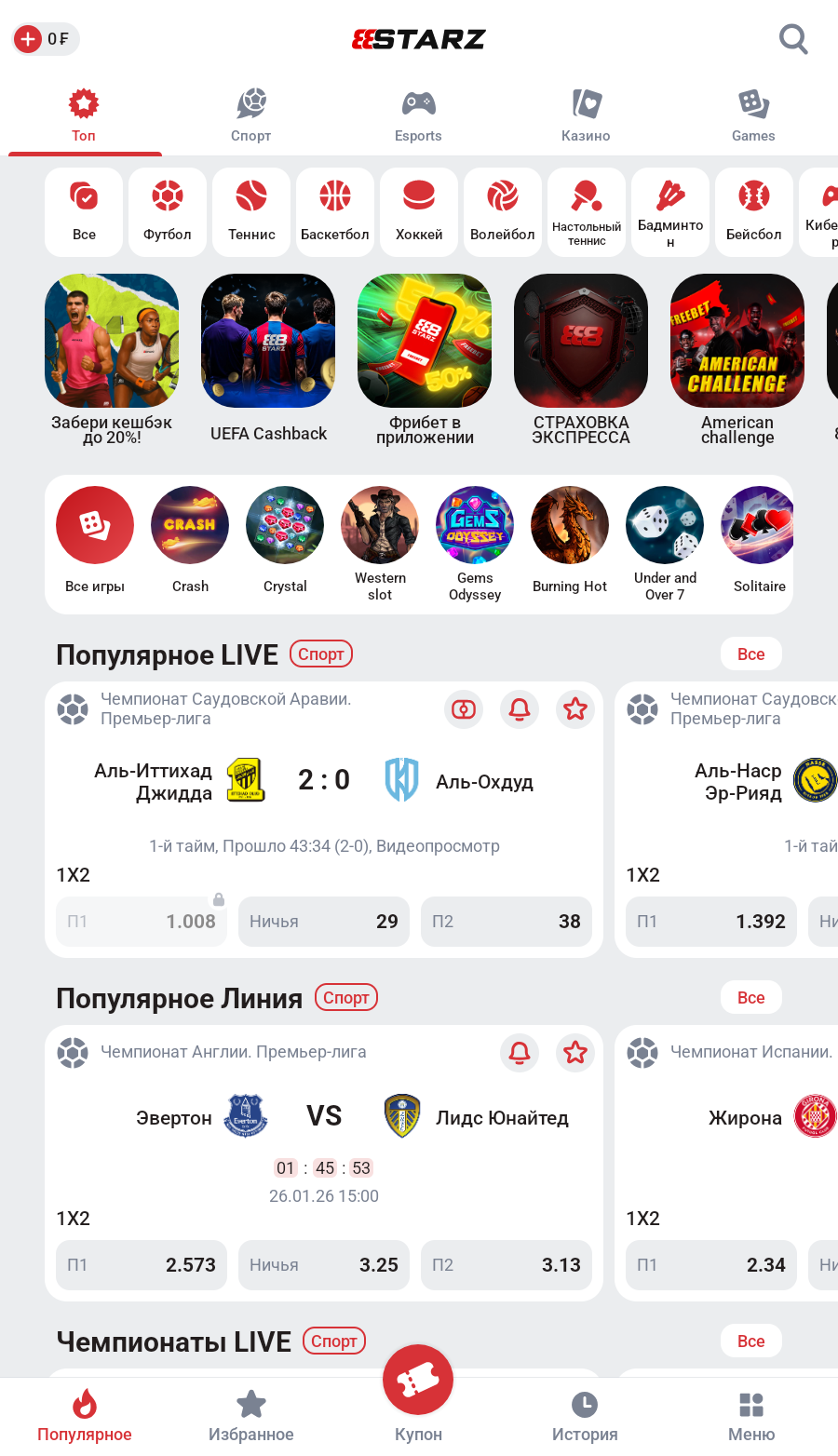Select the Теннис sport chip
The image size is (838, 1456).
point(251,211)
